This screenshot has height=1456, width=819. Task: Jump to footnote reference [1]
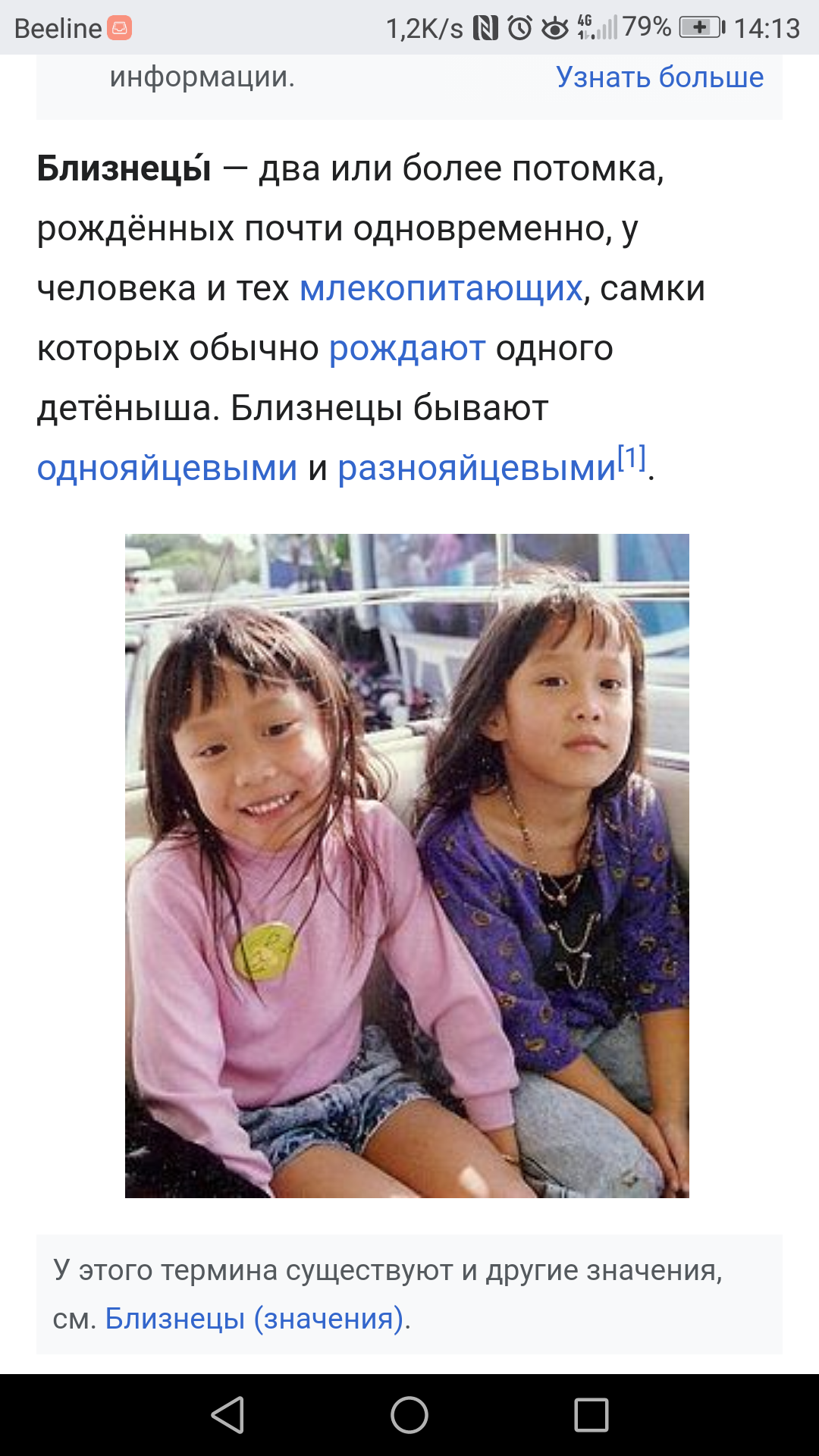click(631, 457)
